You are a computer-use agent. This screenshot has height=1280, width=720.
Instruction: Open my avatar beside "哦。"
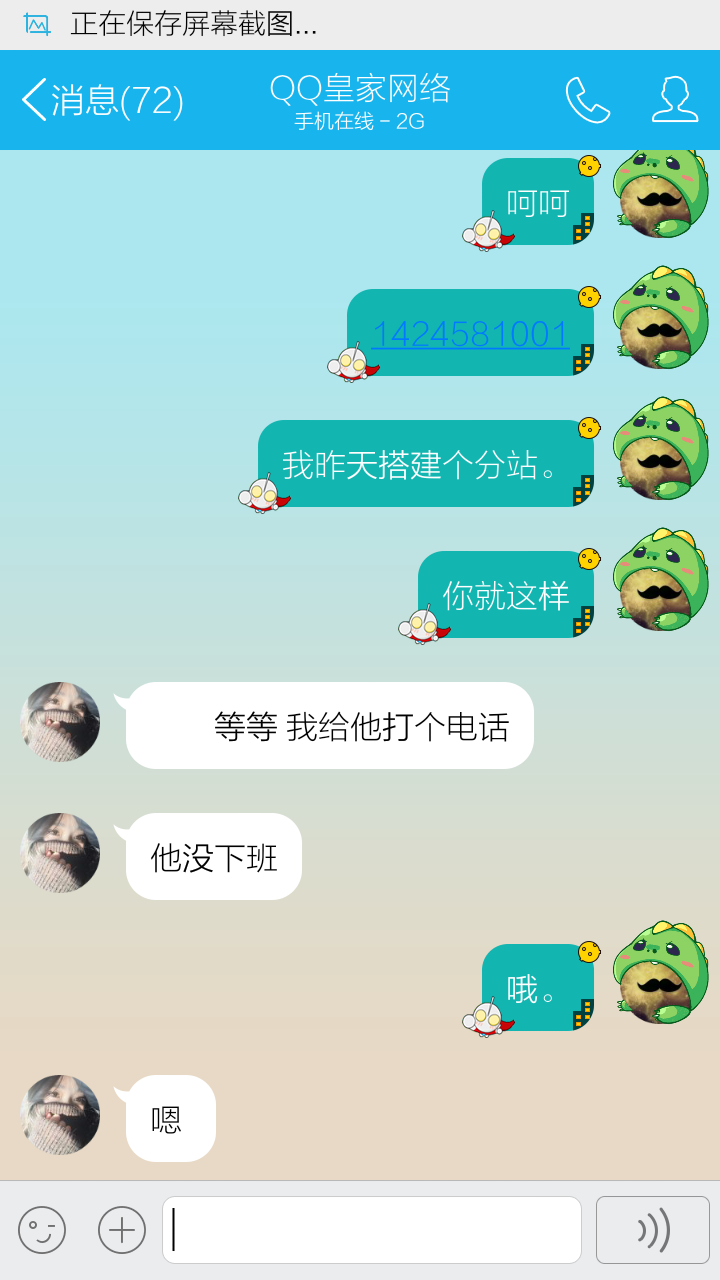click(660, 973)
